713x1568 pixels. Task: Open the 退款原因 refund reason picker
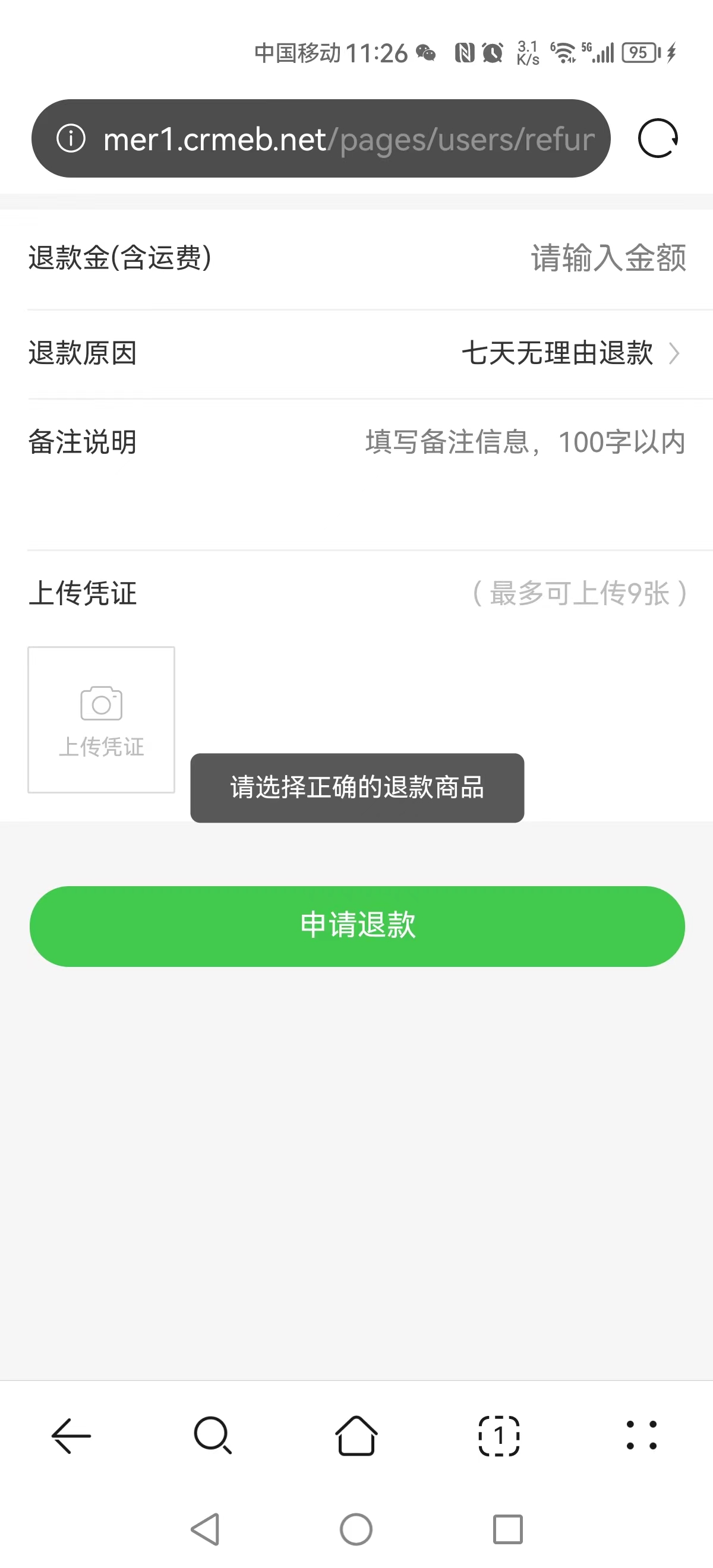coord(357,353)
